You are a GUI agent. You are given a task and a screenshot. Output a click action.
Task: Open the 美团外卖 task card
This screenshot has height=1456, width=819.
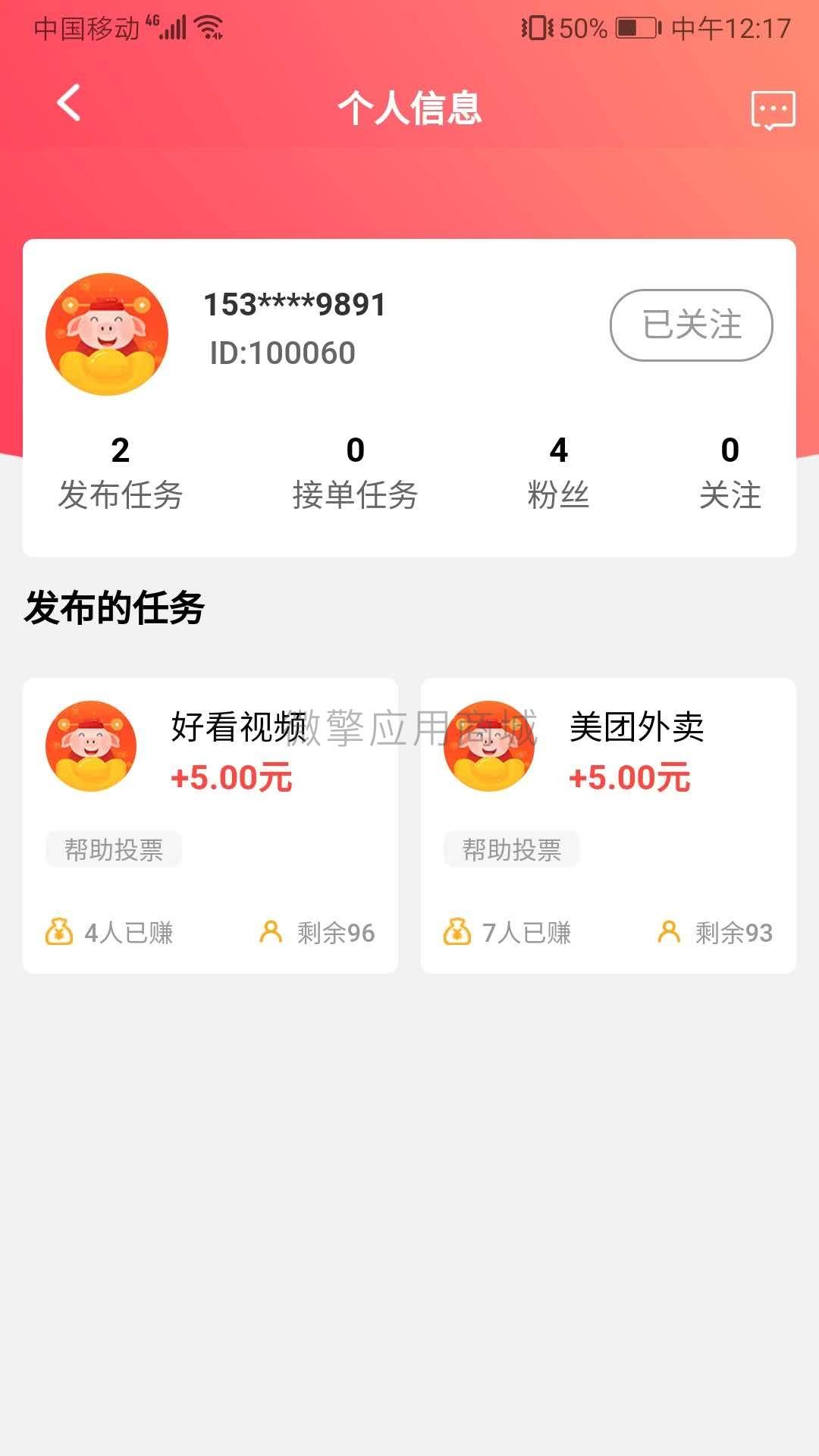point(608,825)
